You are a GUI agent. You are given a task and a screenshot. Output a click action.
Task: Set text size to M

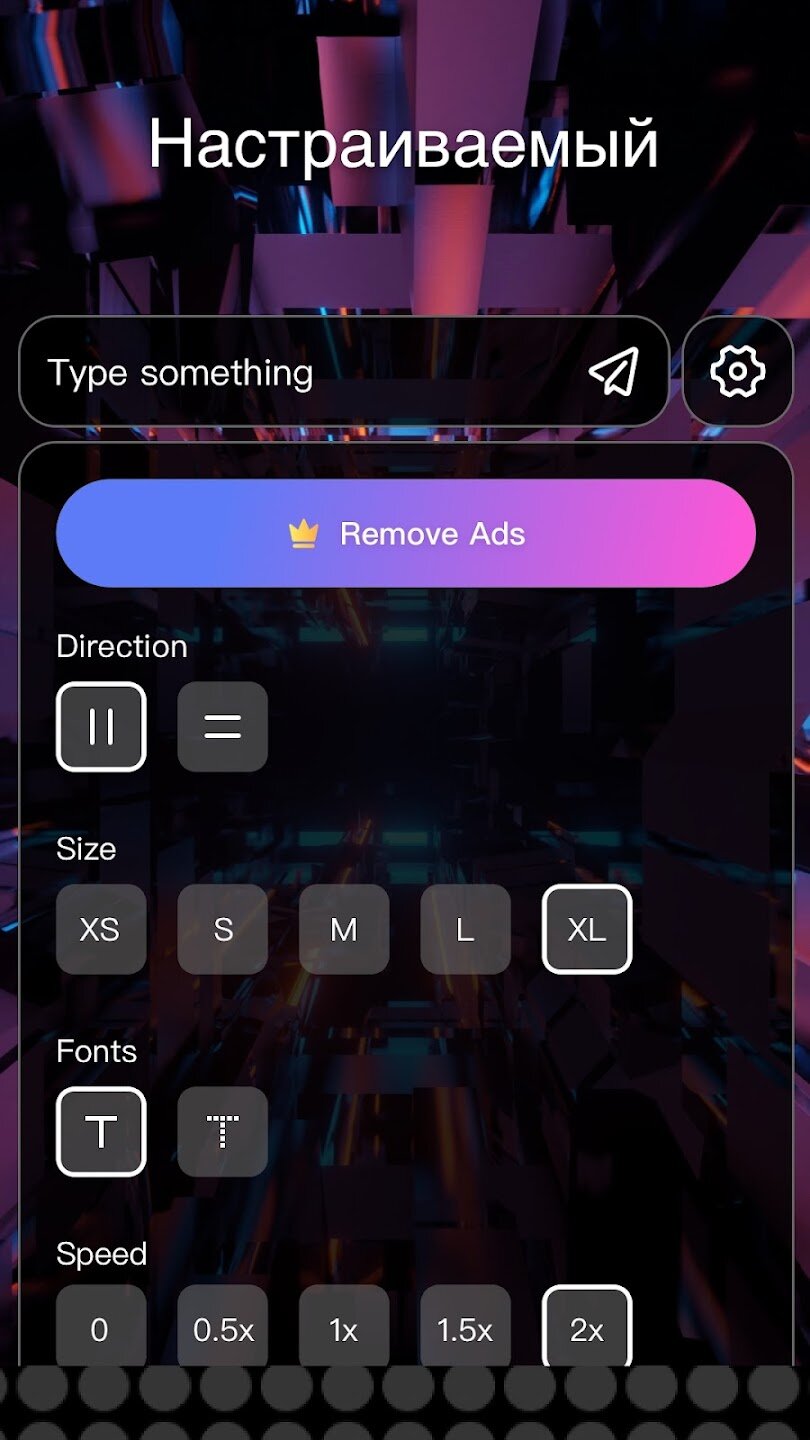point(344,929)
